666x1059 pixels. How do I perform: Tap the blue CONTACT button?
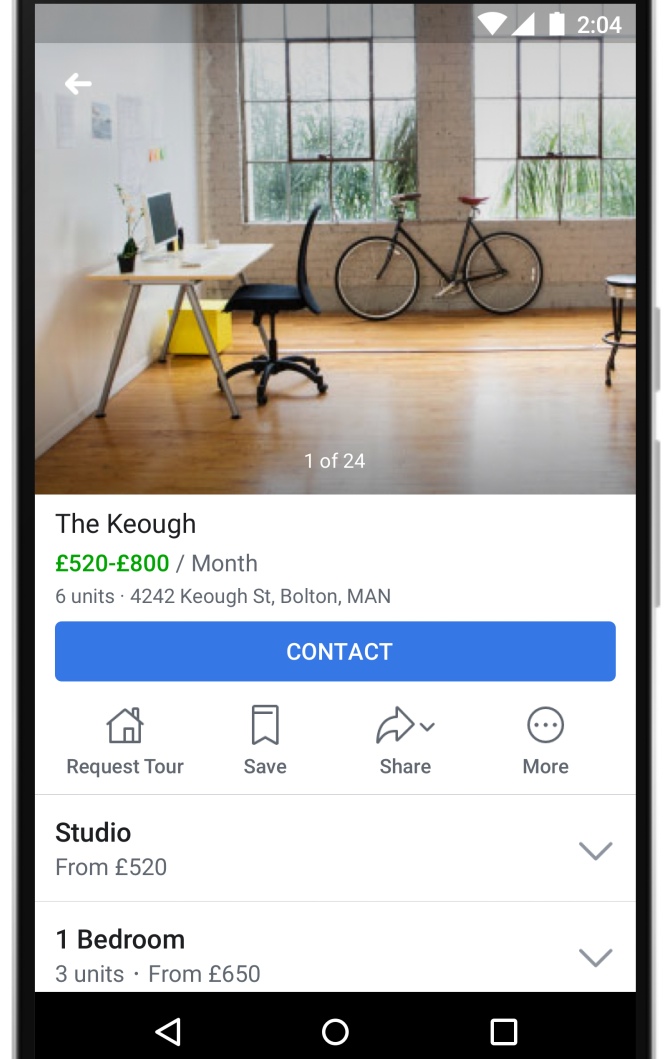pyautogui.click(x=335, y=651)
